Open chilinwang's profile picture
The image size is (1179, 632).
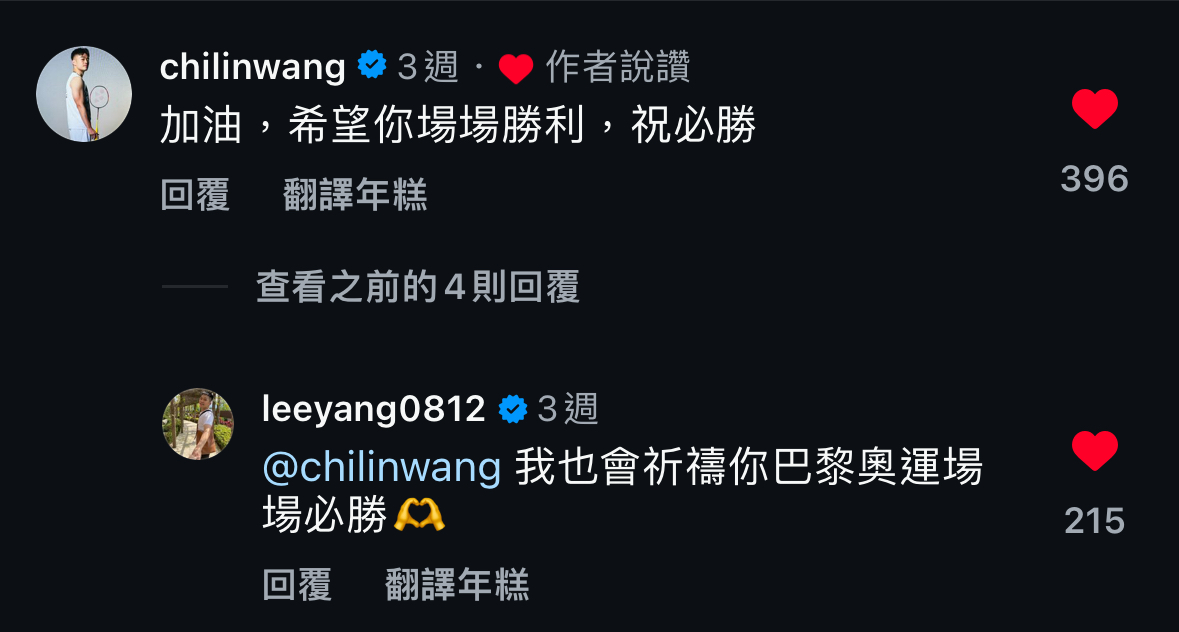pyautogui.click(x=84, y=94)
